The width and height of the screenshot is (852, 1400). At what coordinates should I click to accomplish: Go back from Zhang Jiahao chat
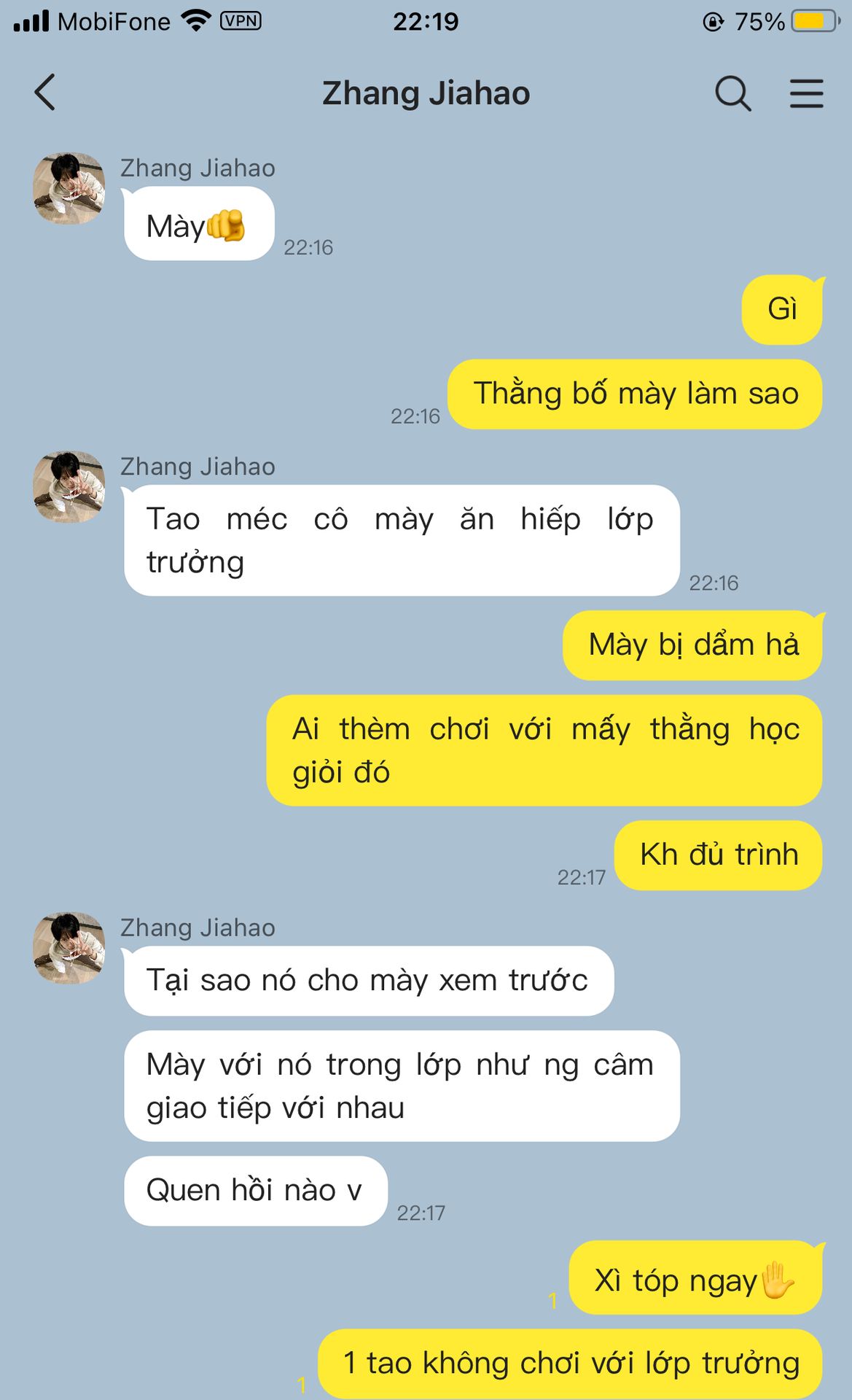45,93
